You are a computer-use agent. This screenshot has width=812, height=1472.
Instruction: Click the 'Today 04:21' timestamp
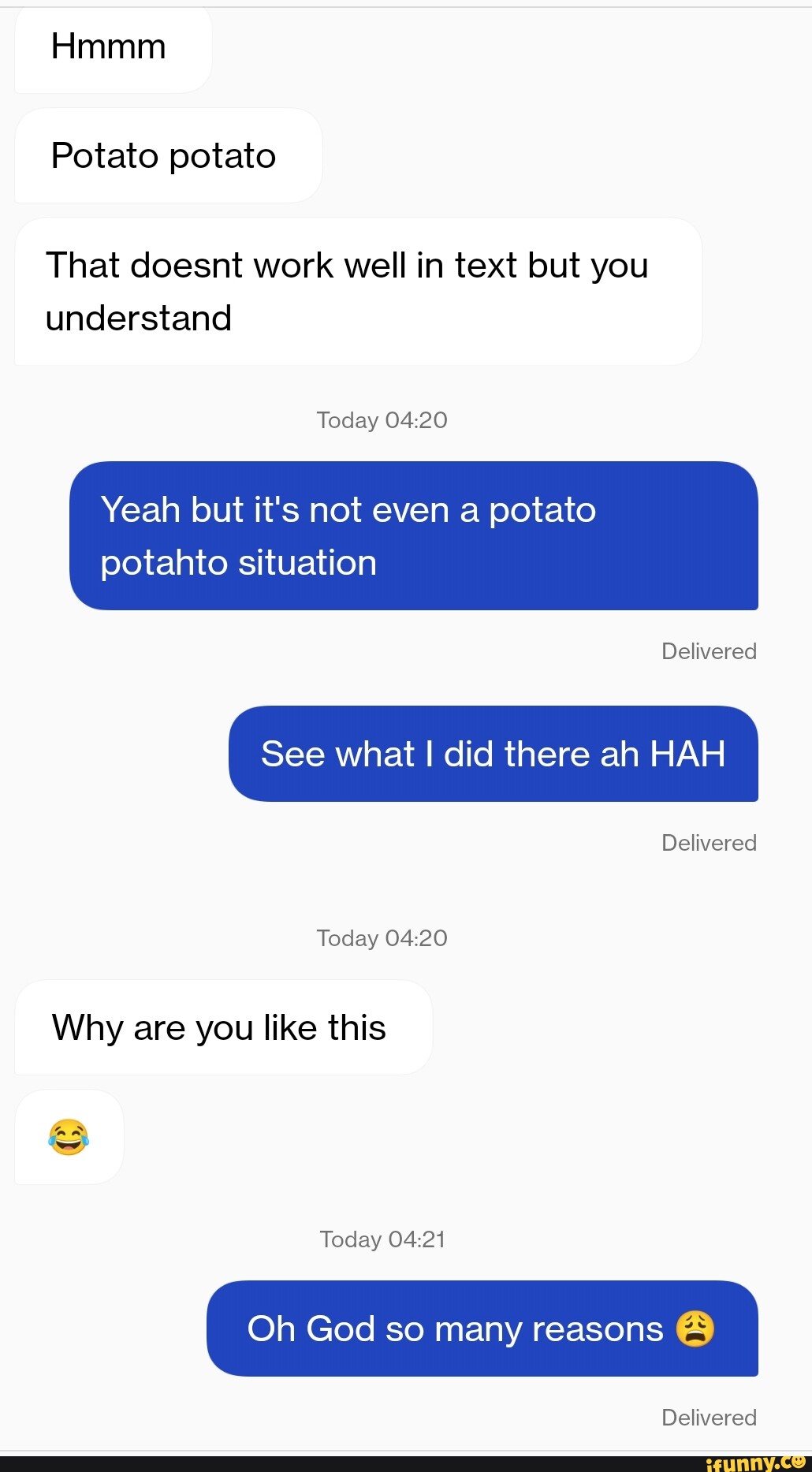coord(382,1238)
